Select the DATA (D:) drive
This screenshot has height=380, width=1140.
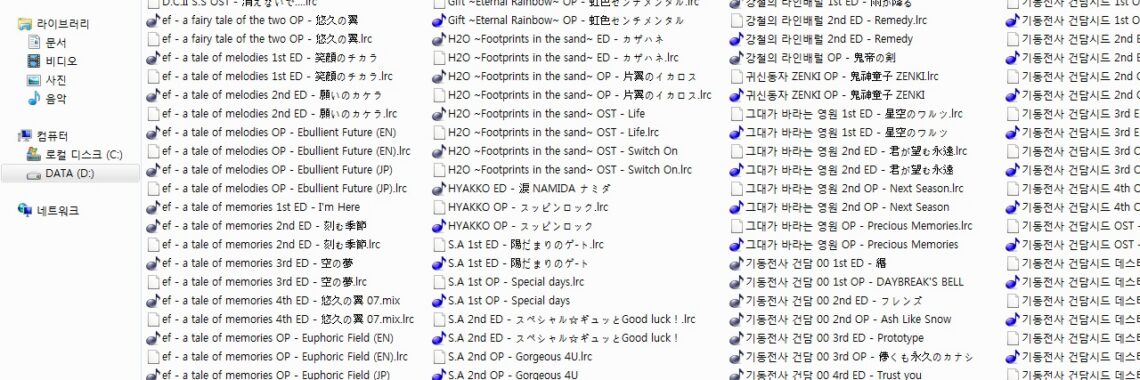point(70,174)
